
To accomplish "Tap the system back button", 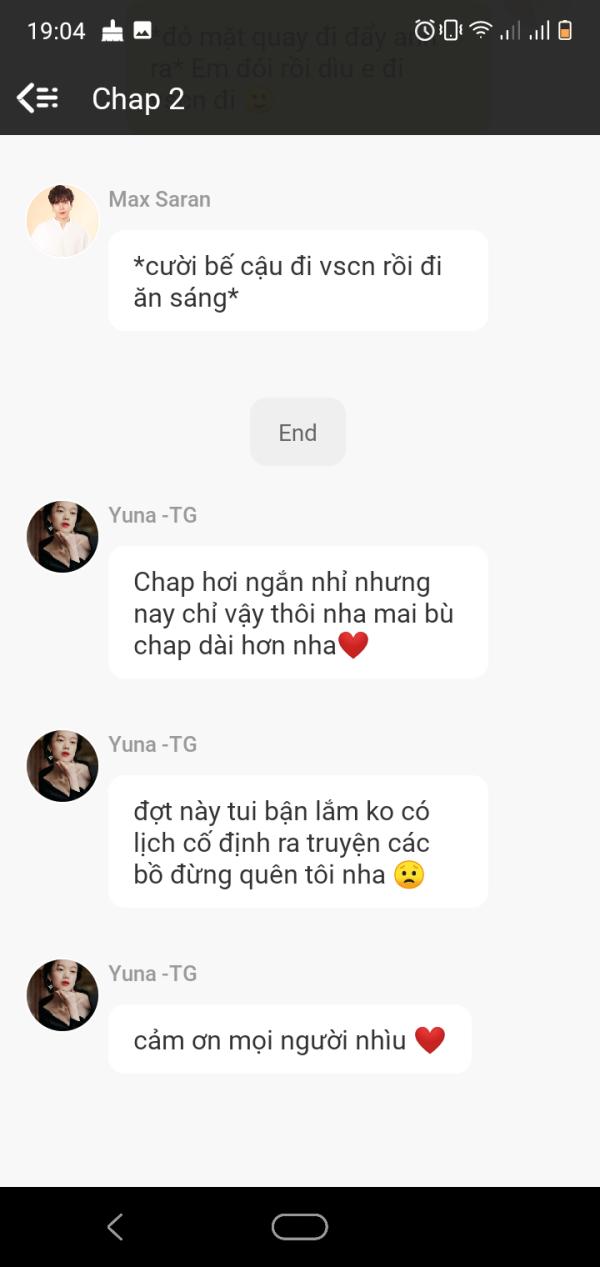I will pos(115,1227).
